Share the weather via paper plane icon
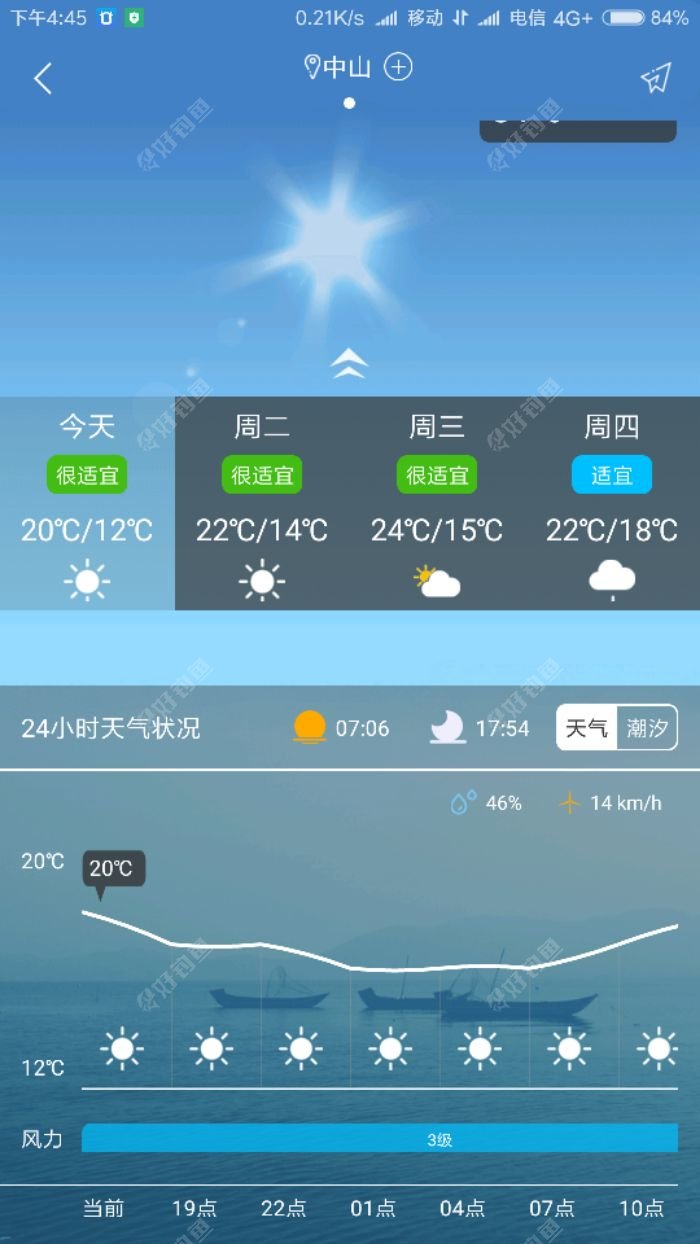Viewport: 700px width, 1244px height. (x=655, y=78)
